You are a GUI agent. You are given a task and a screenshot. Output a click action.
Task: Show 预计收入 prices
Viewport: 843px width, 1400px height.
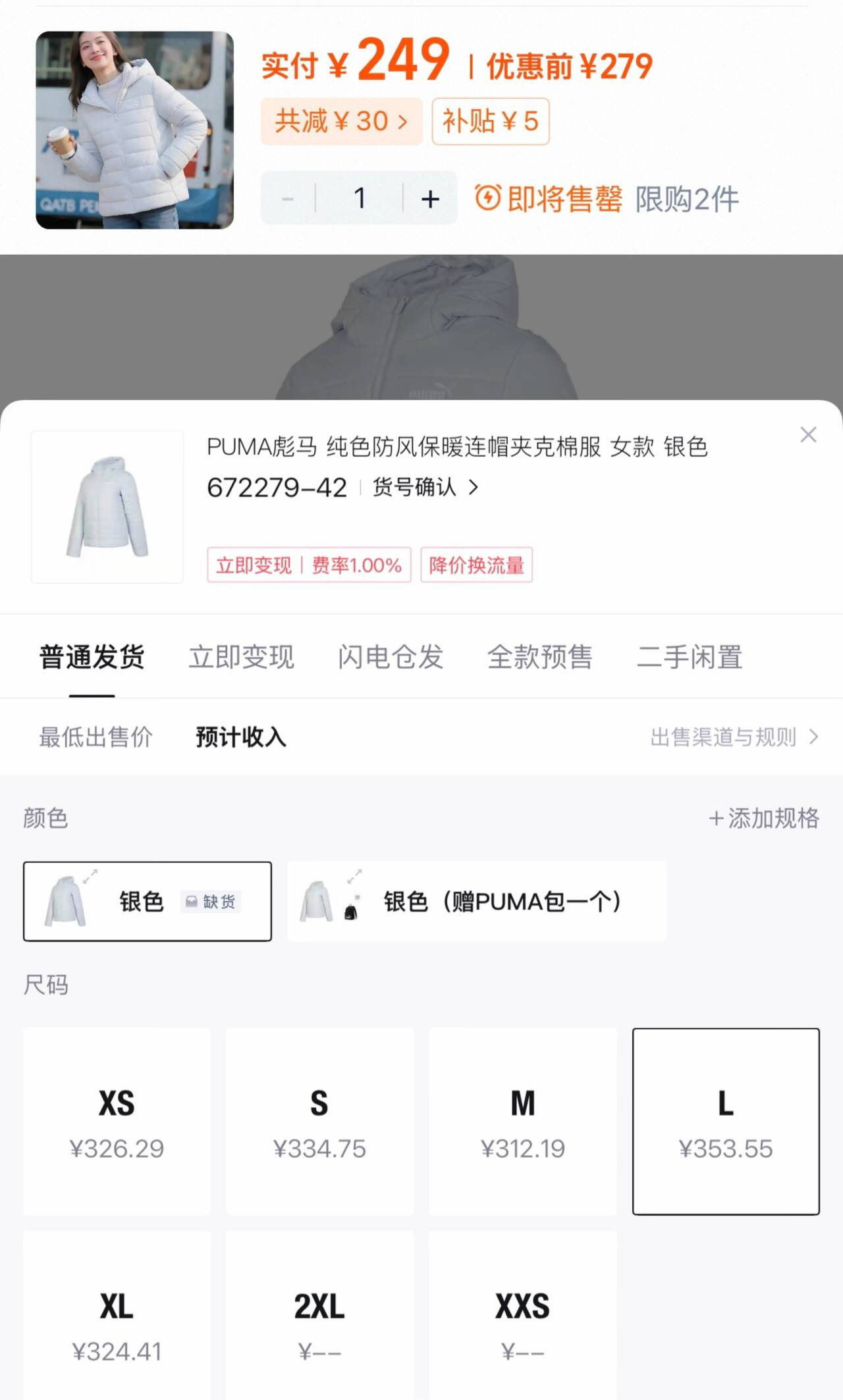point(241,737)
